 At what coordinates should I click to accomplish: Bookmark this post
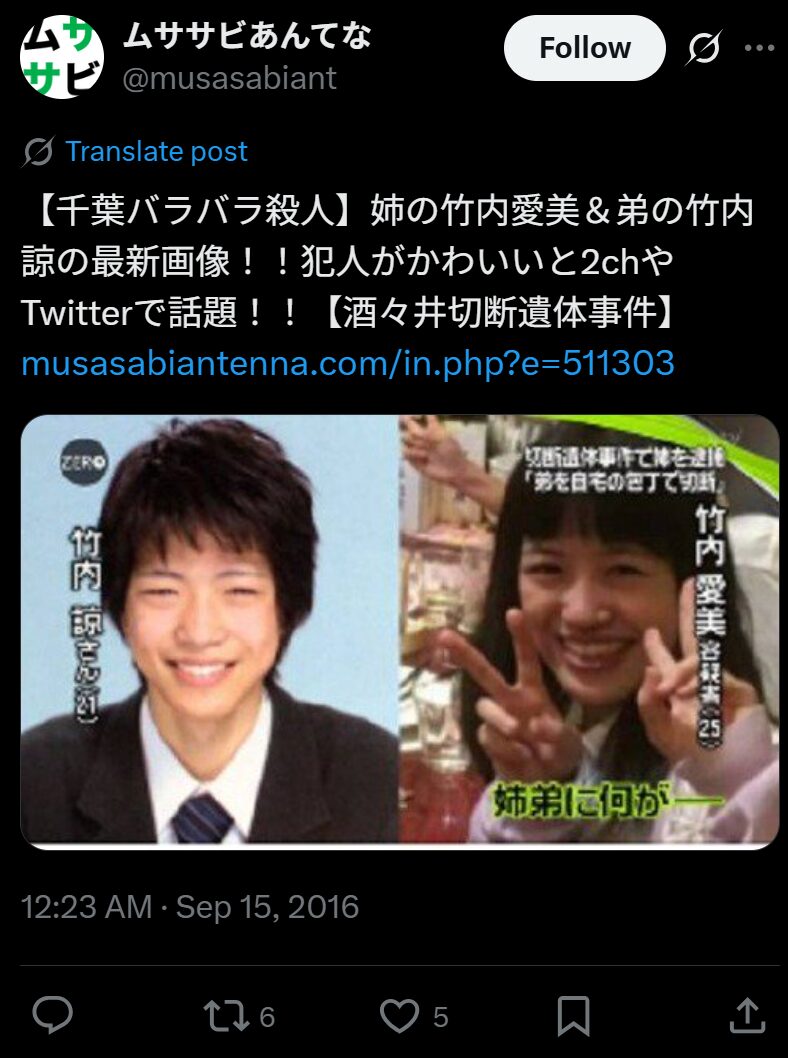pyautogui.click(x=573, y=1016)
